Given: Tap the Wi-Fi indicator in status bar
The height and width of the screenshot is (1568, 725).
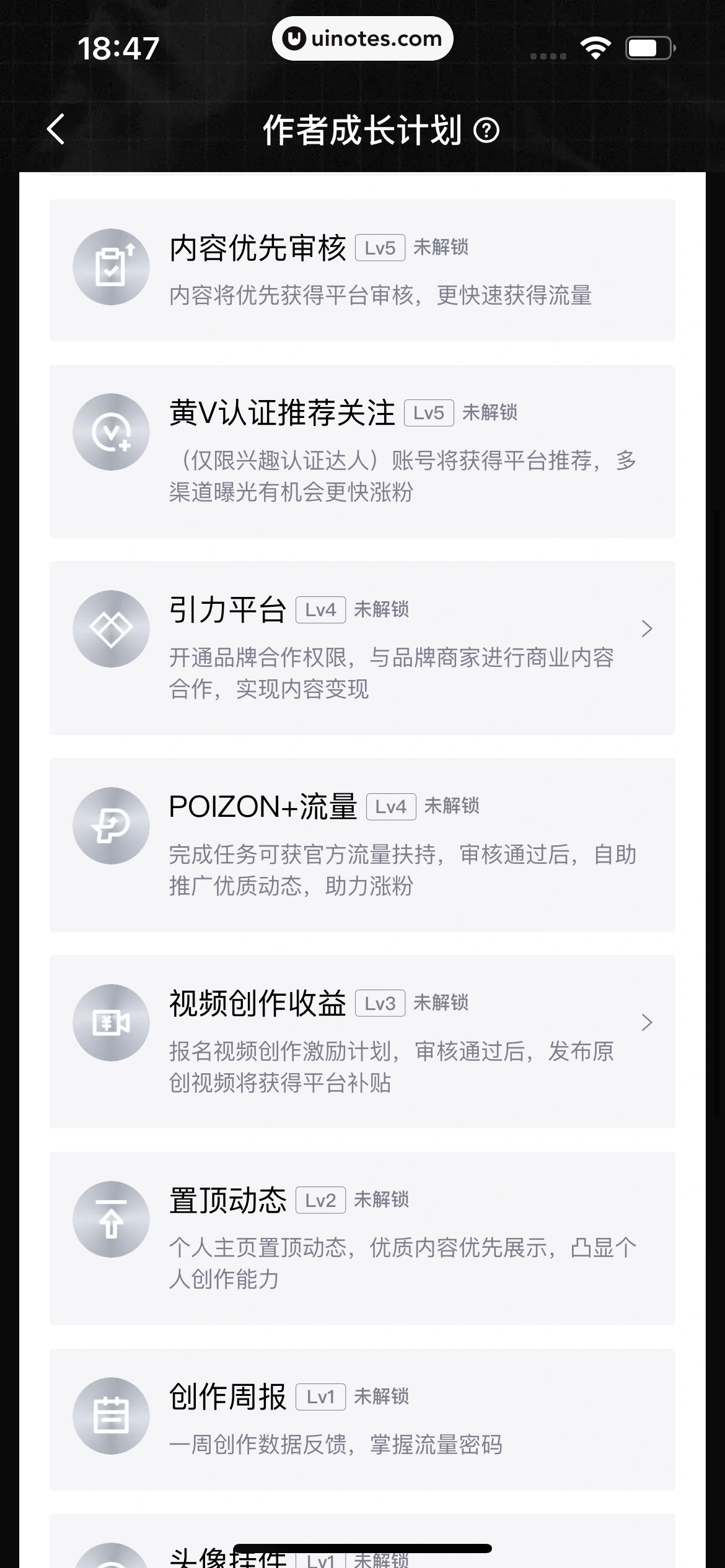Looking at the screenshot, I should tap(596, 46).
